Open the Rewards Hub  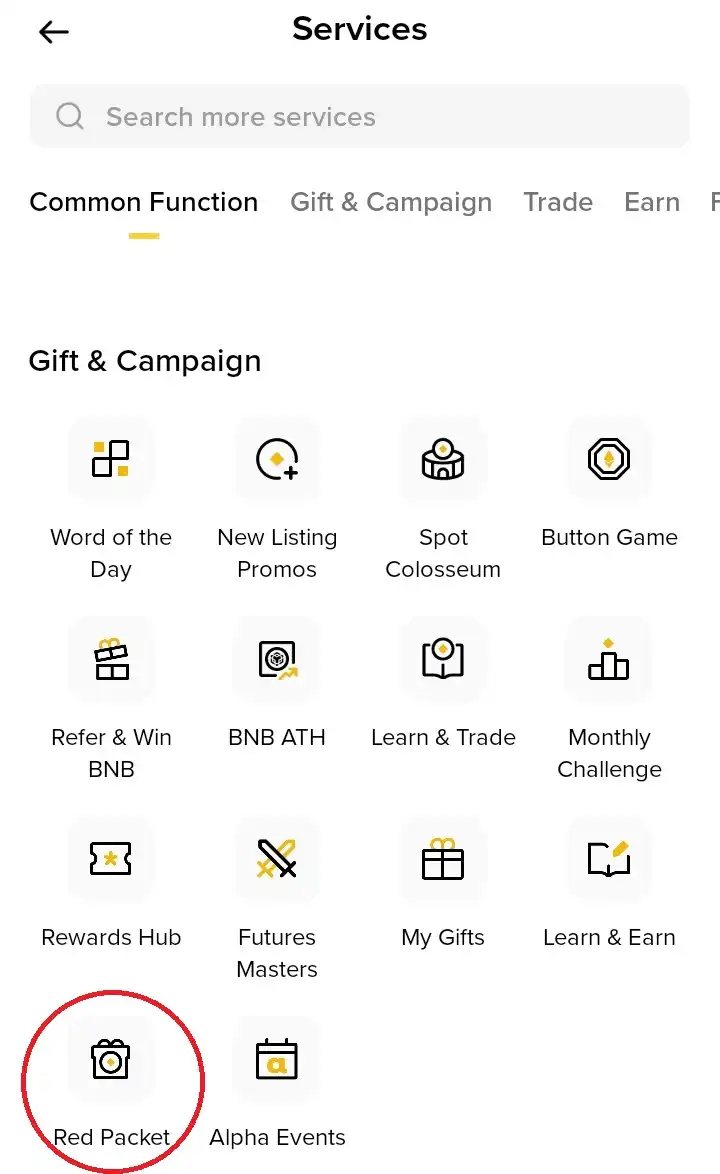click(x=111, y=859)
